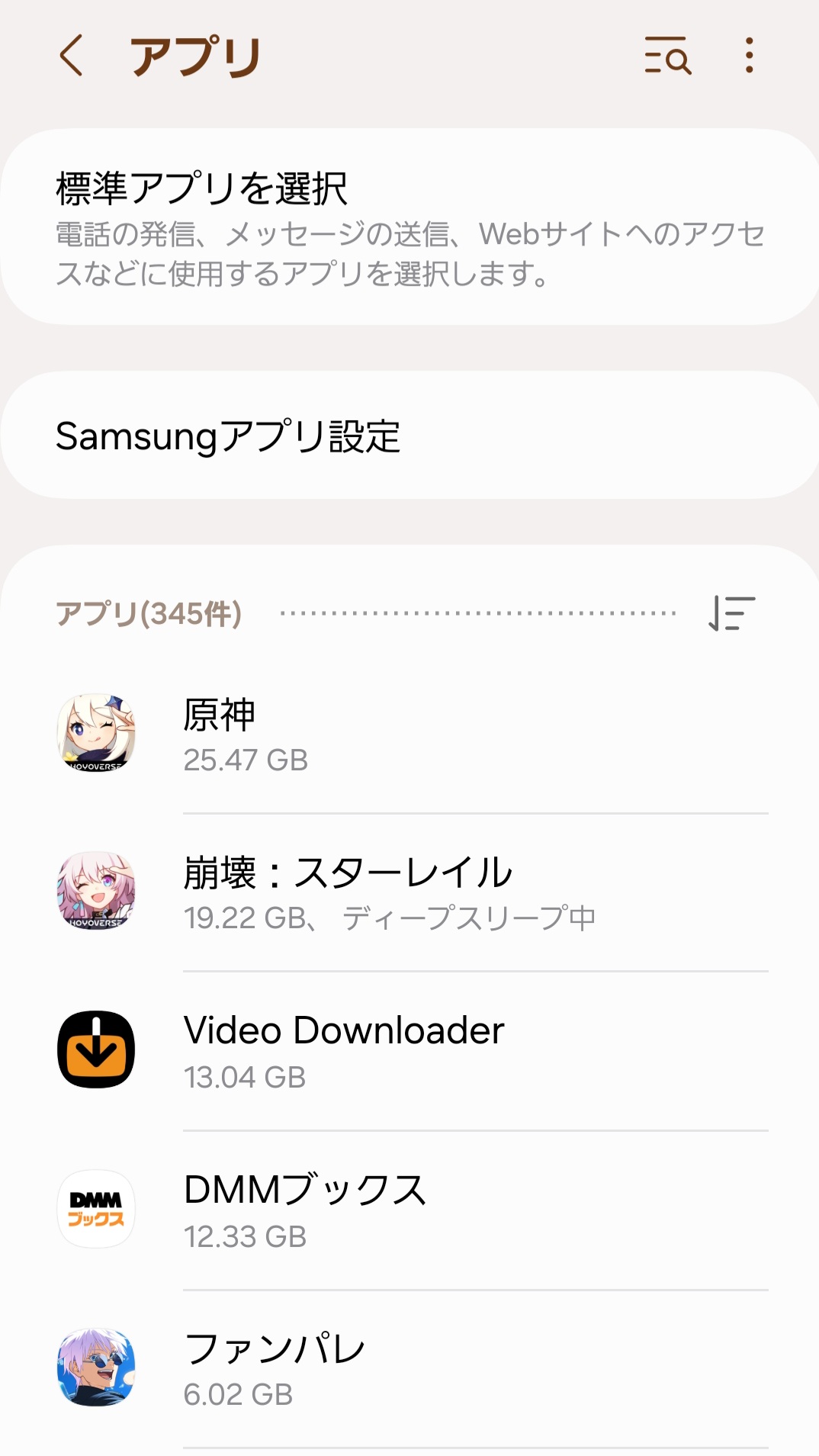Open app info for 崩壊:スターレイル
The width and height of the screenshot is (819, 1456).
coord(409,892)
